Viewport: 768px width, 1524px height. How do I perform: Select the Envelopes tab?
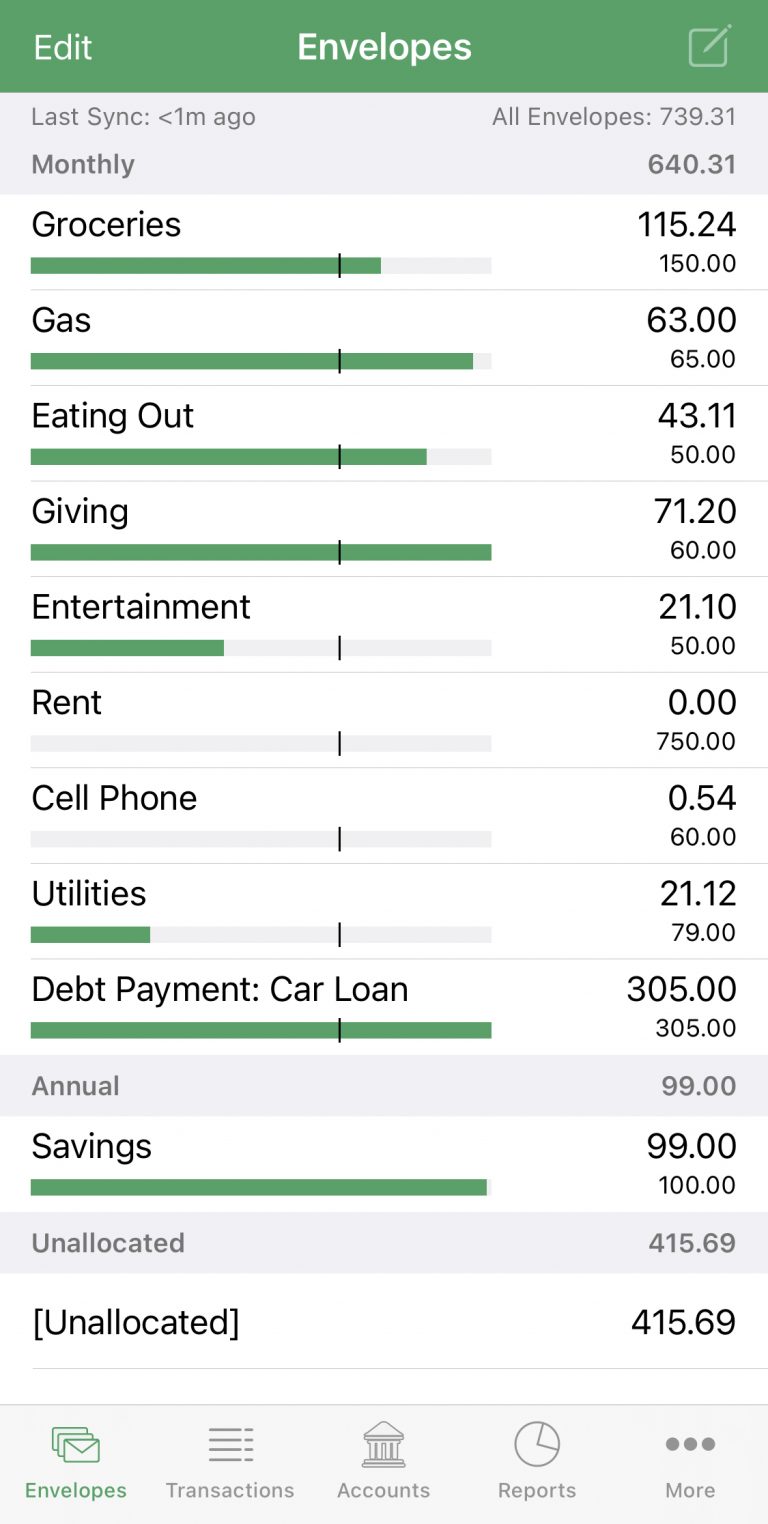tap(76, 1463)
